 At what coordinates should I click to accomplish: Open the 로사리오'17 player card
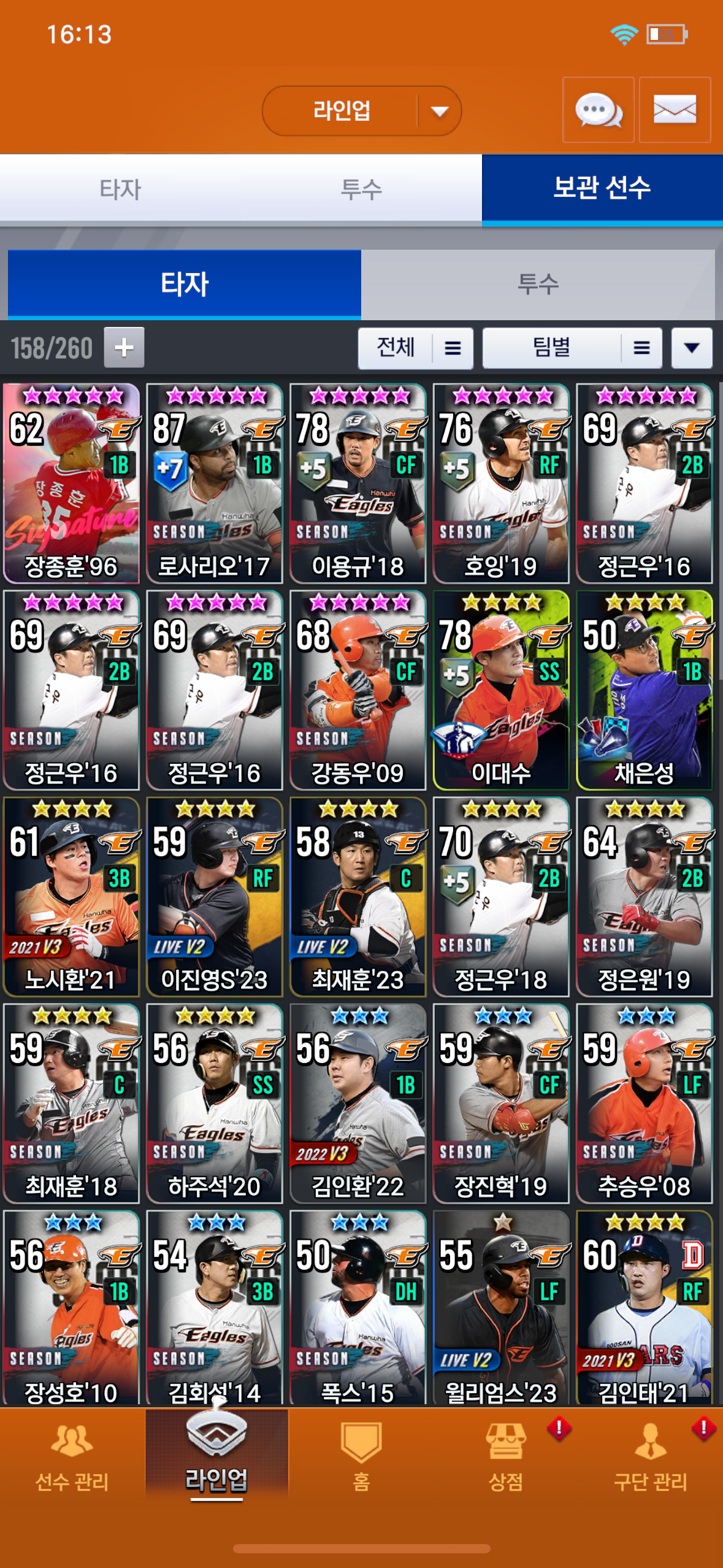(x=214, y=483)
